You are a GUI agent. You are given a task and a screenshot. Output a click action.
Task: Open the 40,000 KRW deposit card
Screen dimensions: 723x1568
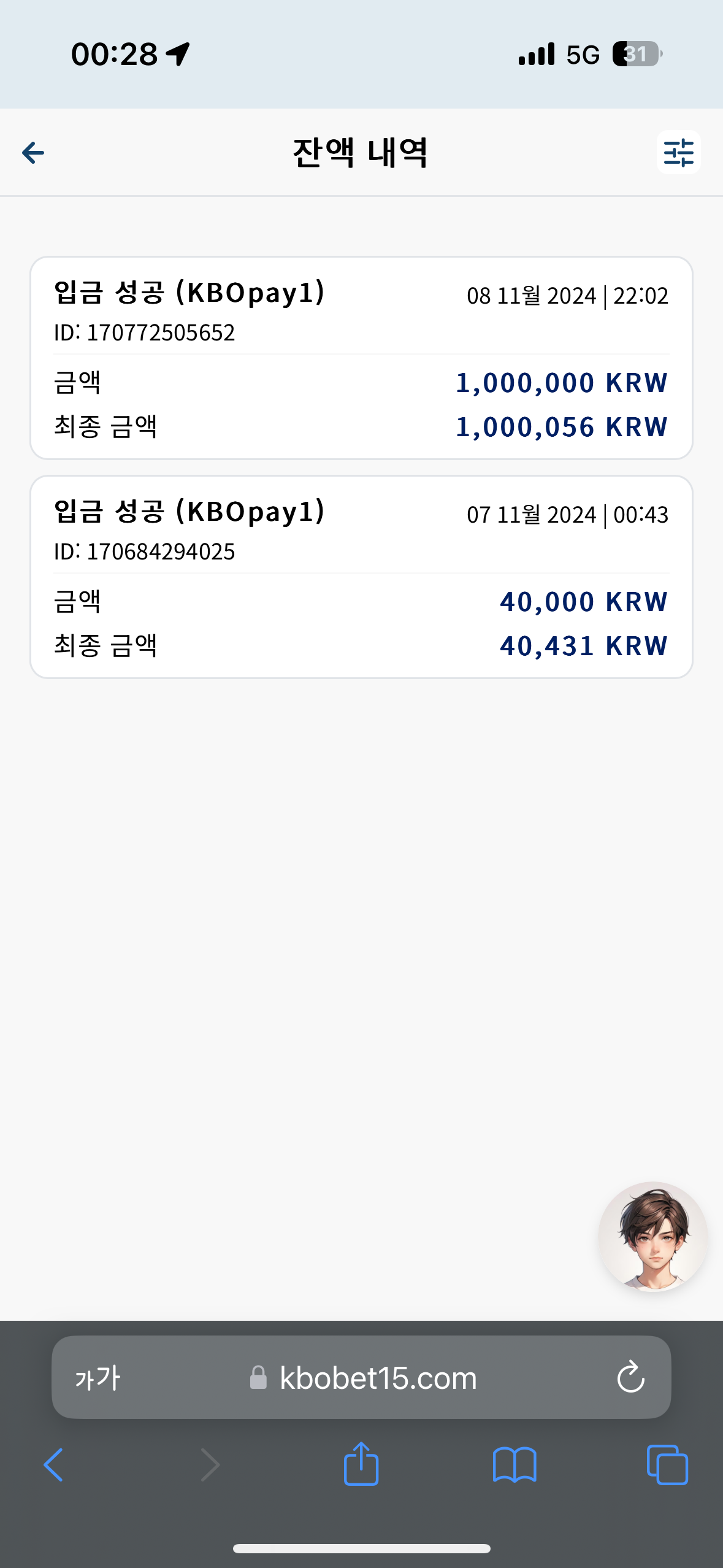[x=361, y=577]
